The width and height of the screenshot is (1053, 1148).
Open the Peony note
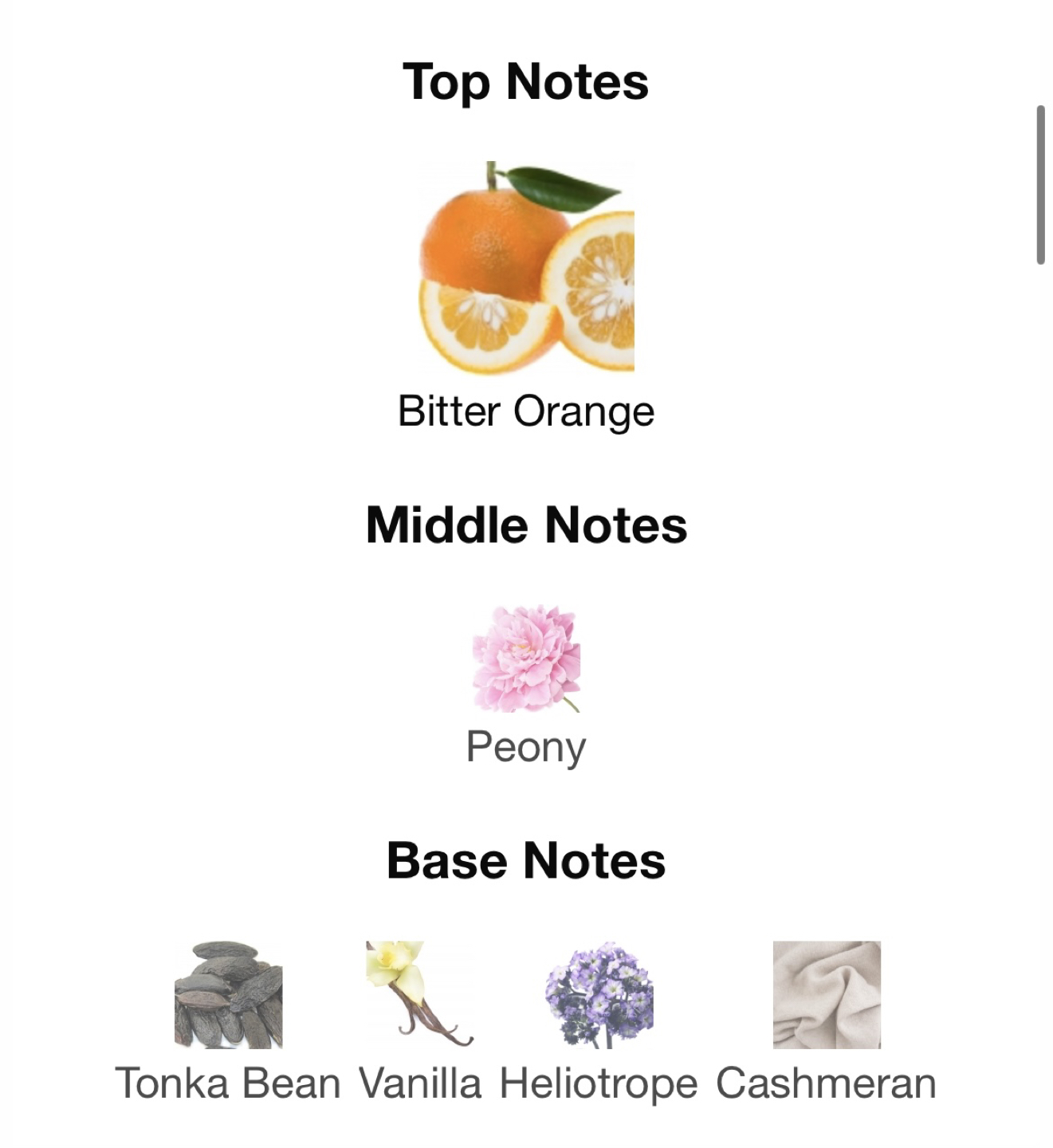point(526,659)
